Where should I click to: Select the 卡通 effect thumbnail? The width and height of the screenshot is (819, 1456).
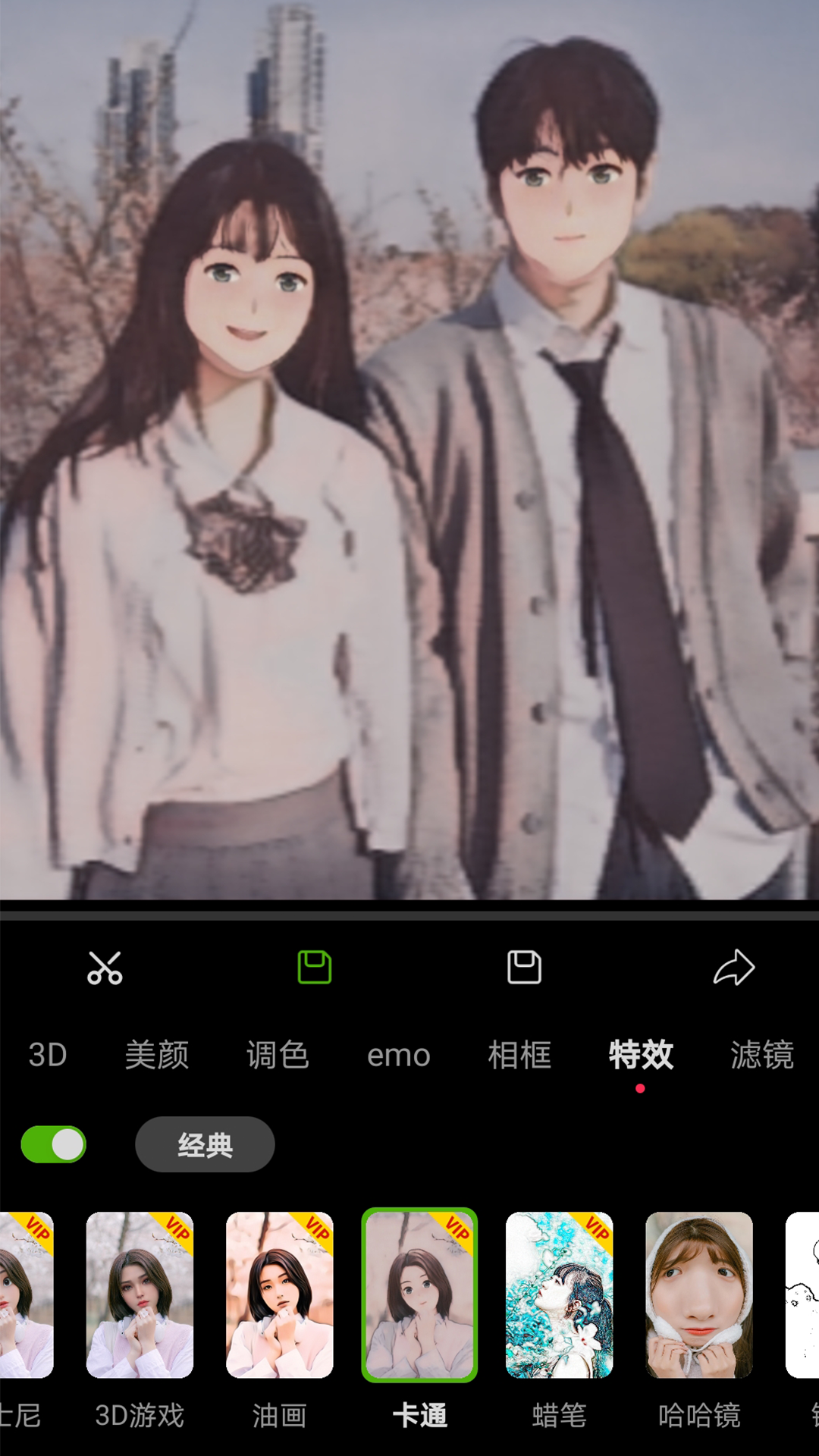[x=419, y=1294]
